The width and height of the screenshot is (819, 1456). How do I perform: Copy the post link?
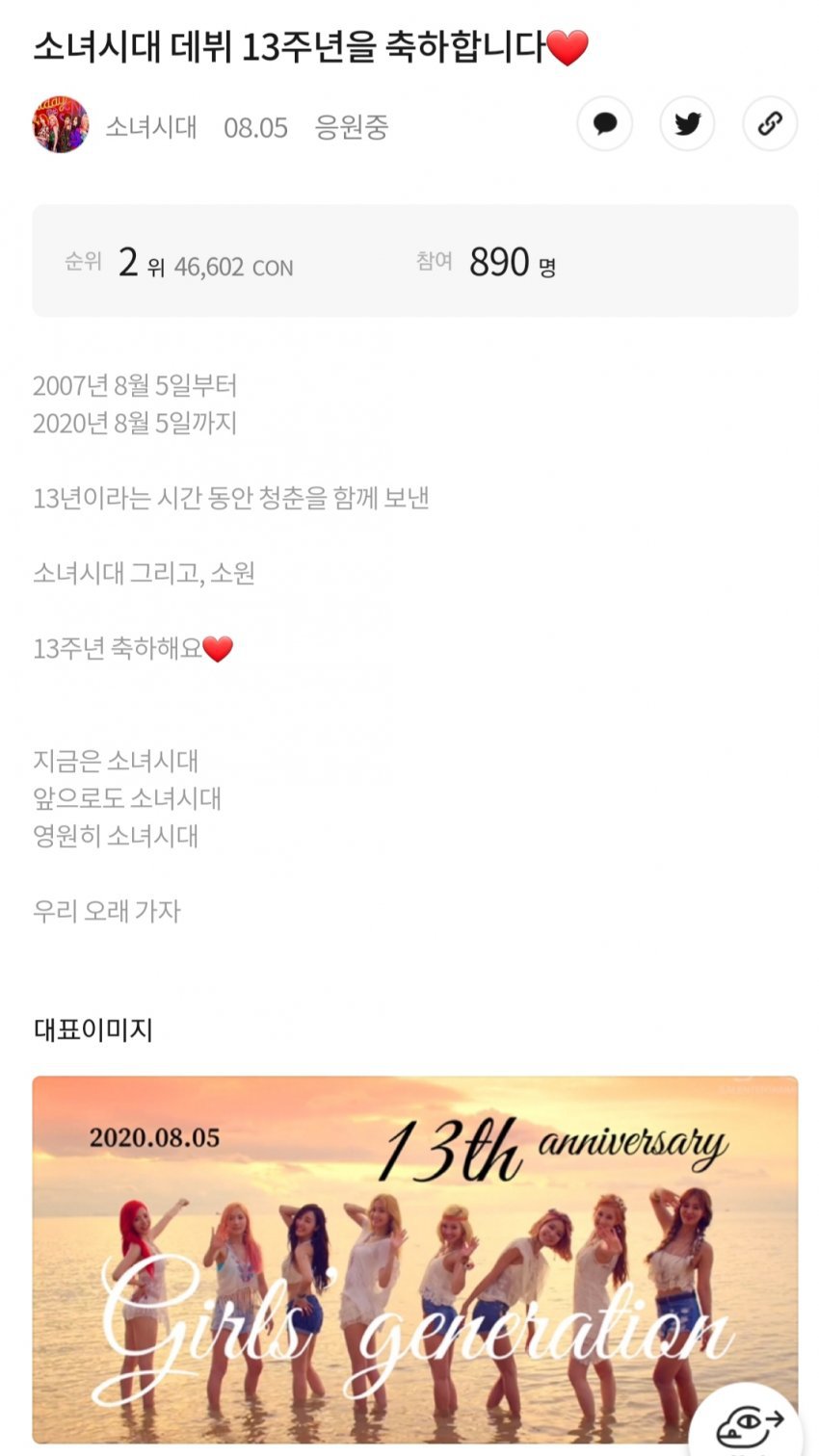click(x=770, y=124)
